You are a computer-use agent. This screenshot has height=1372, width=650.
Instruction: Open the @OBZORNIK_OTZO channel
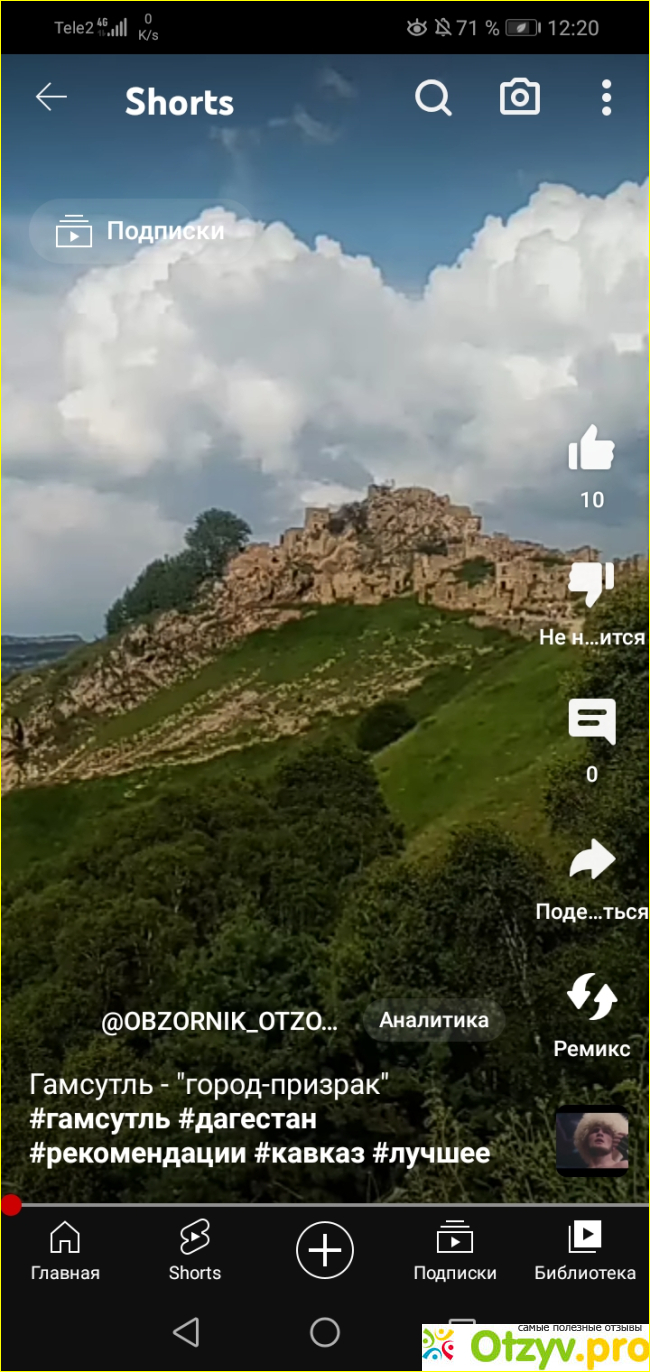(220, 1021)
